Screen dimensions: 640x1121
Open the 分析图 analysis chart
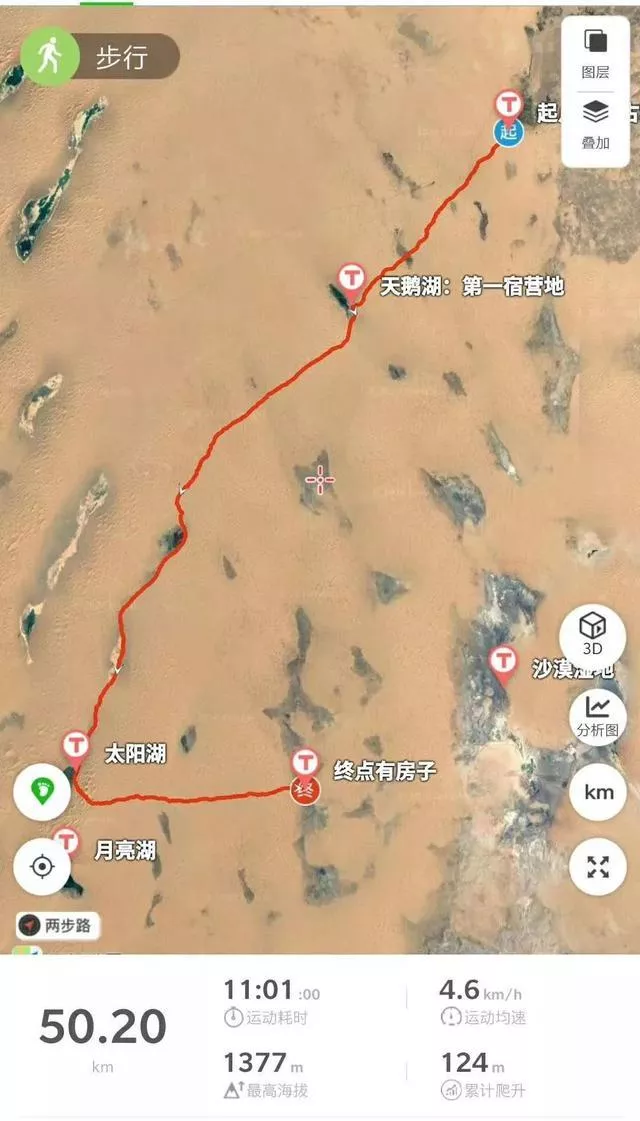tap(597, 713)
